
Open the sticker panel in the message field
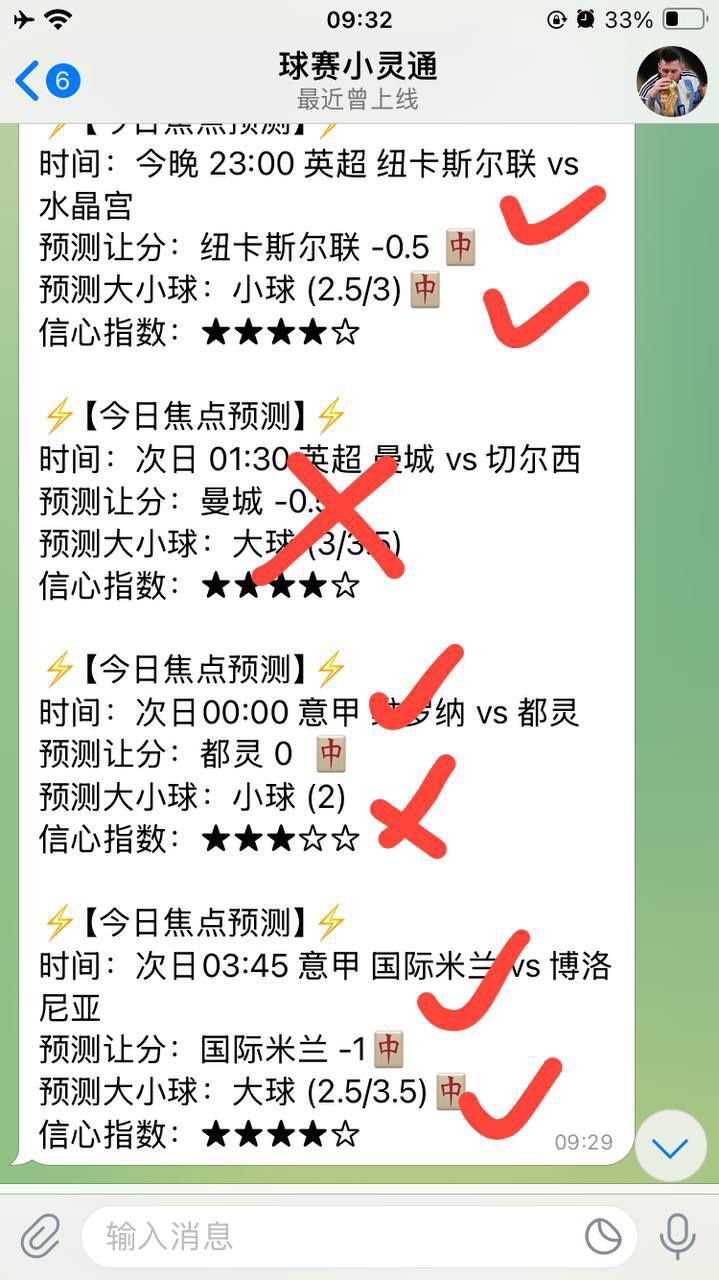coord(603,1237)
